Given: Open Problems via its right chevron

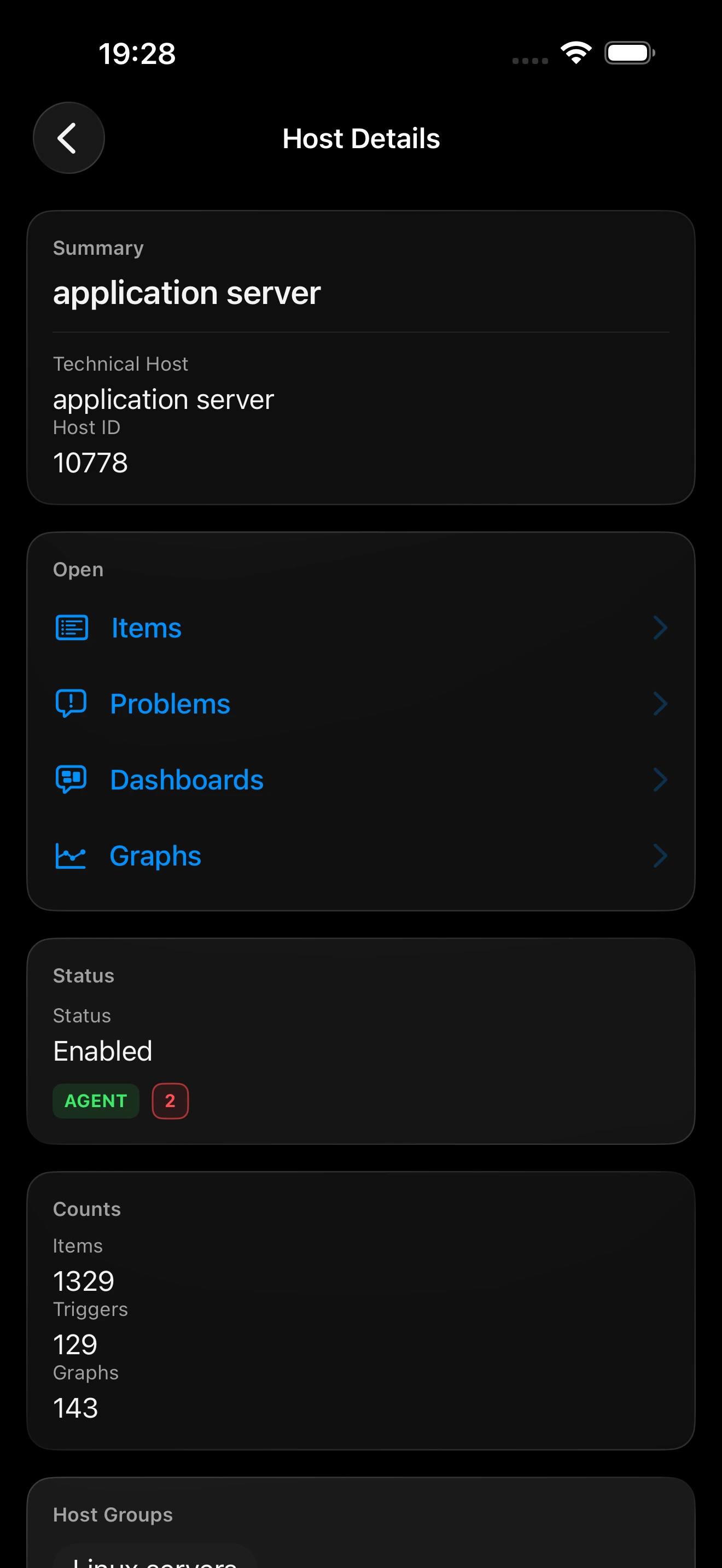Looking at the screenshot, I should [661, 704].
